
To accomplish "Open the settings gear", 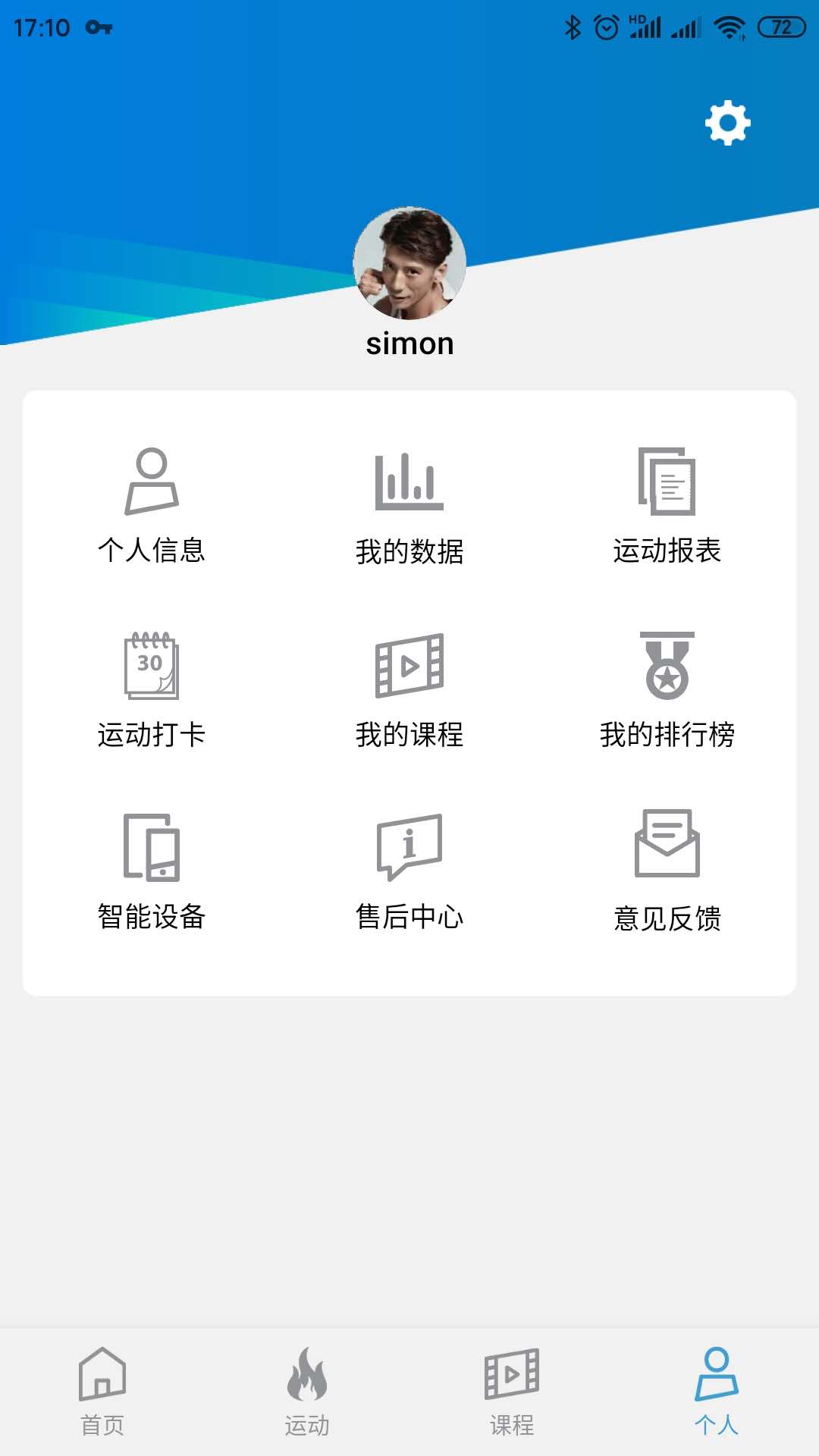I will point(729,123).
